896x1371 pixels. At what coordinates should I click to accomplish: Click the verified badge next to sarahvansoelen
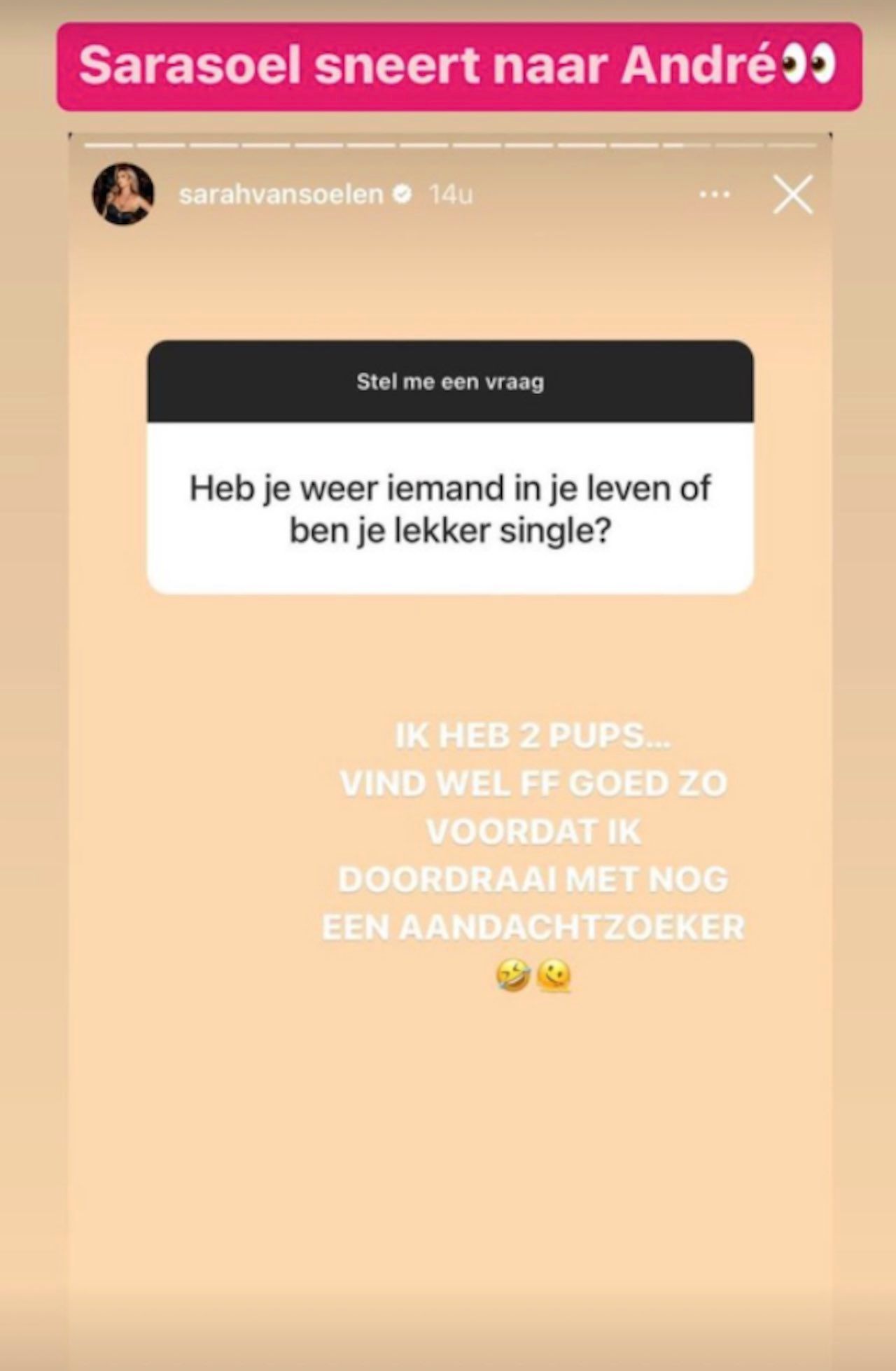tap(400, 195)
